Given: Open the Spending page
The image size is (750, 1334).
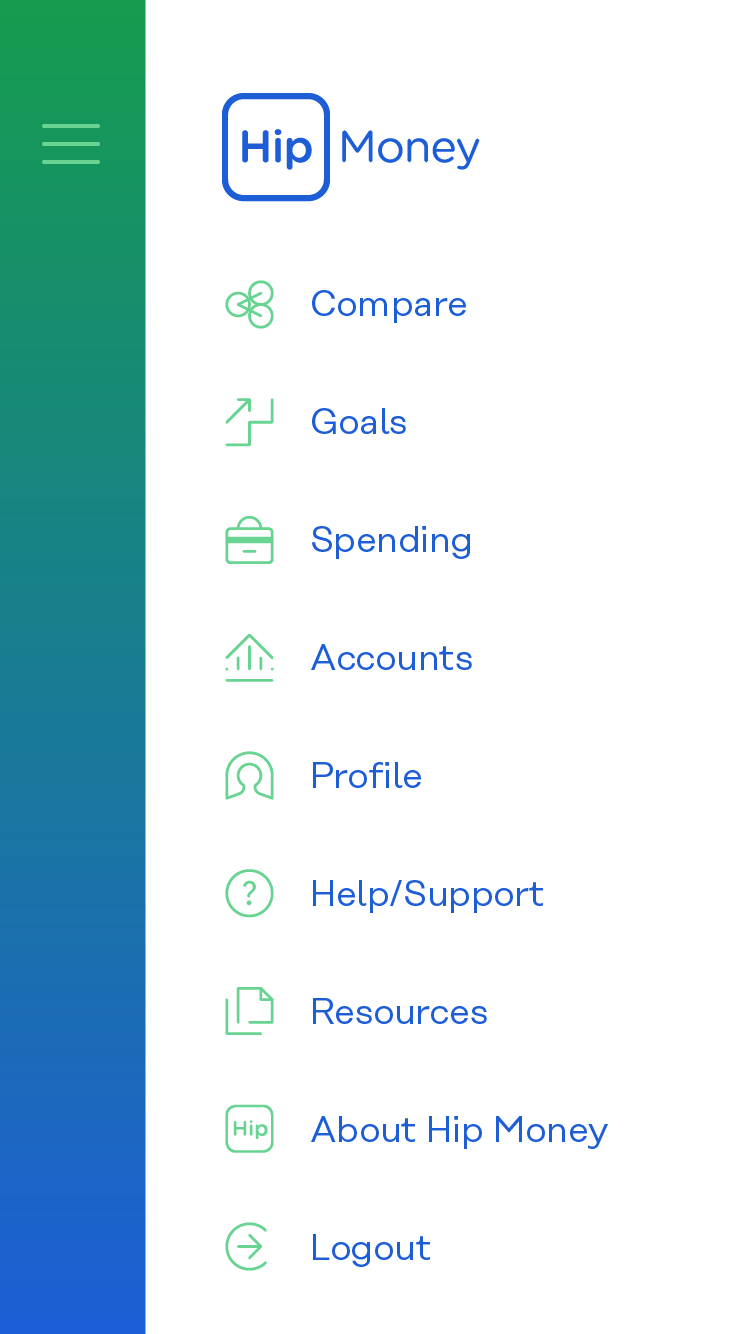Looking at the screenshot, I should pos(390,540).
